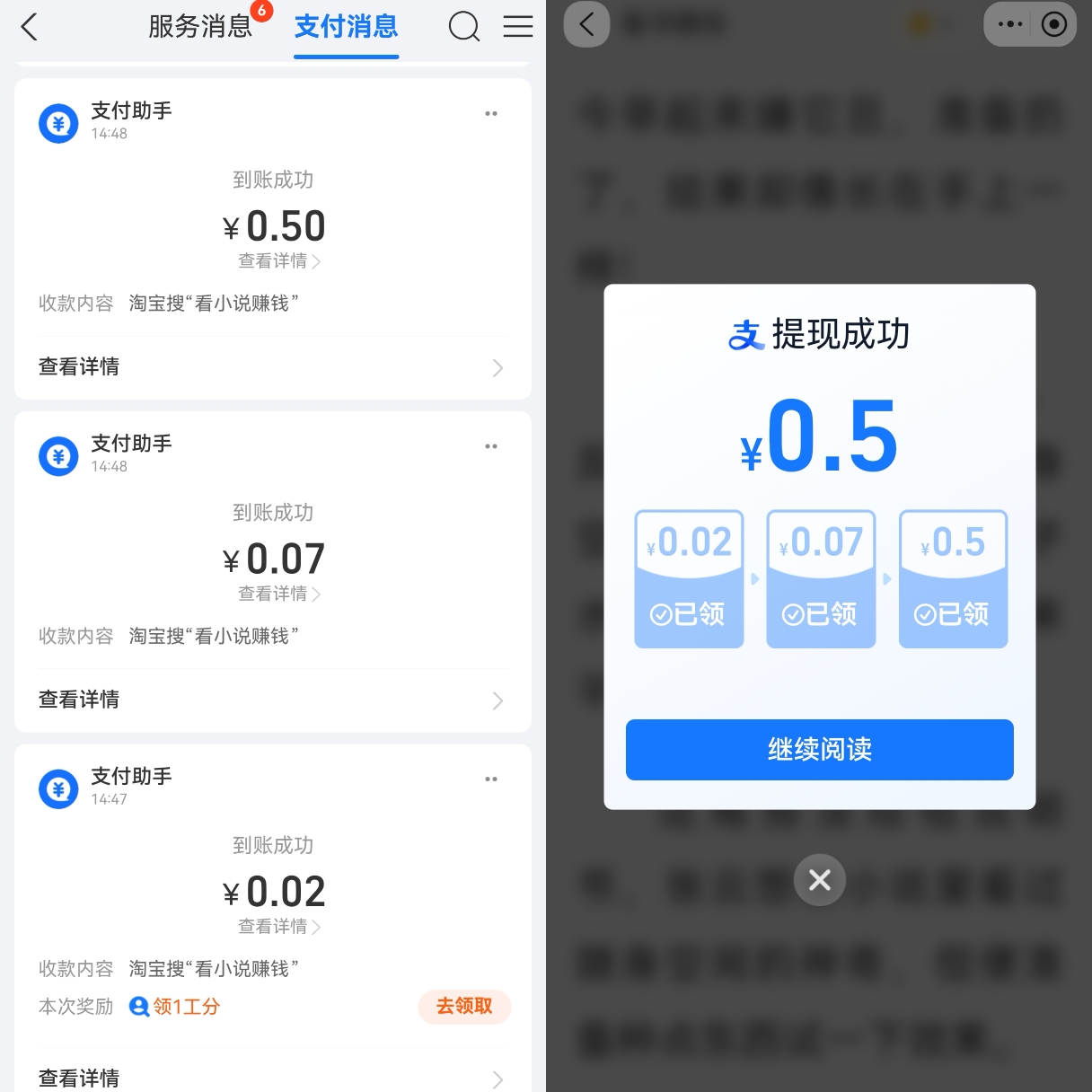
Task: Go back from the payment messages page
Action: 30,27
